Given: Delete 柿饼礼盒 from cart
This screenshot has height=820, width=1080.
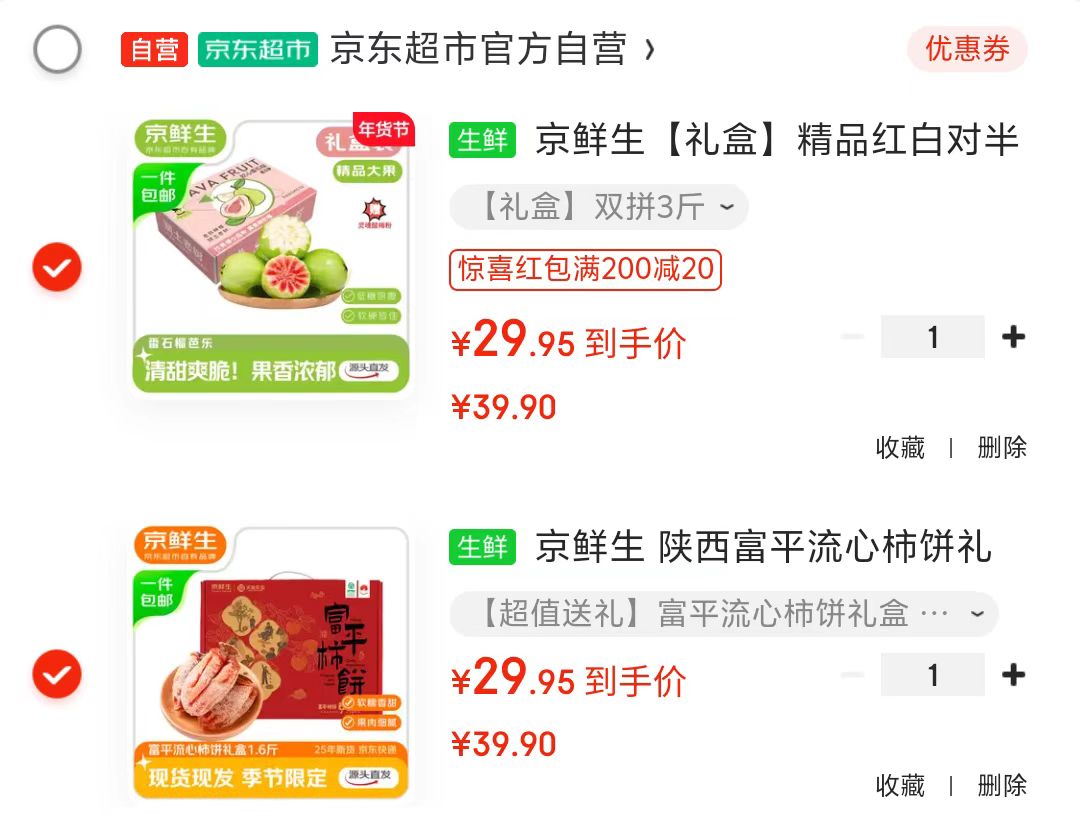Looking at the screenshot, I should click(x=1001, y=786).
